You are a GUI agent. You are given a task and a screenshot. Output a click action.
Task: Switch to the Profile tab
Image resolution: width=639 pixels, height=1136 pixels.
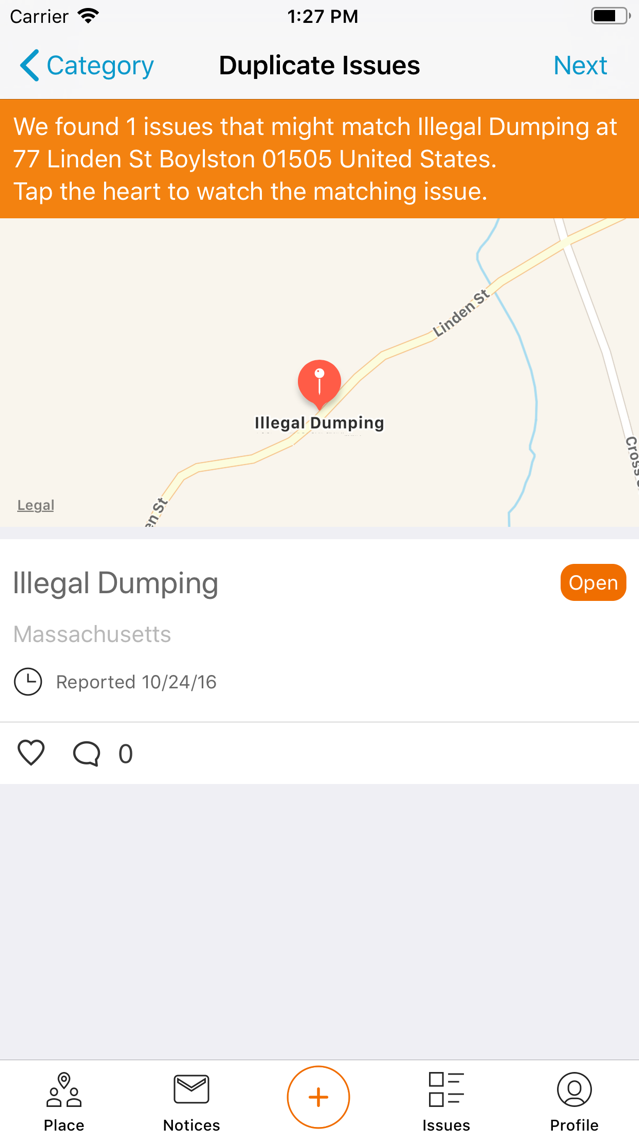pos(574,1101)
